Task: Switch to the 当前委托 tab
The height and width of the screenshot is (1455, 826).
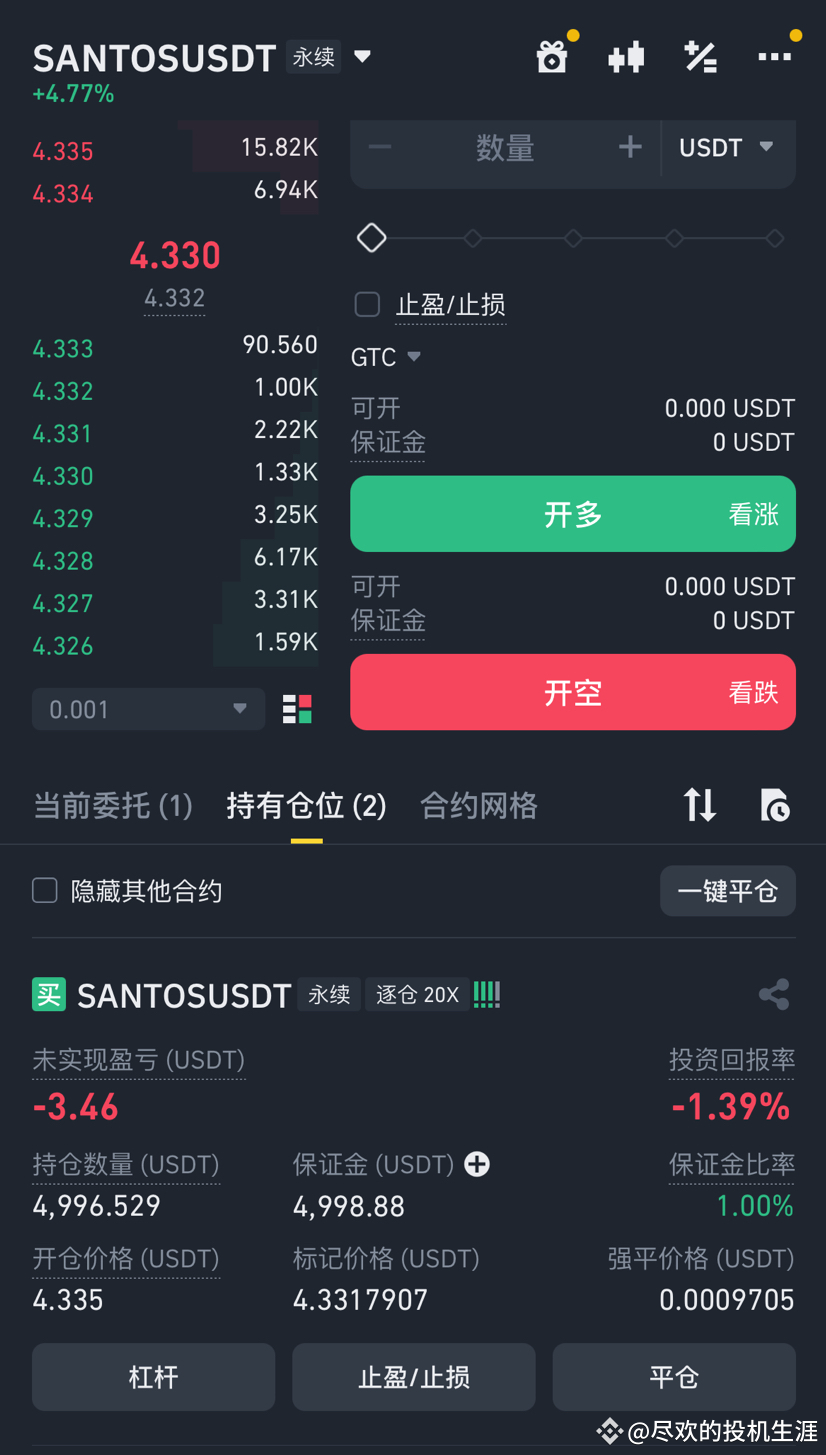Action: (112, 805)
